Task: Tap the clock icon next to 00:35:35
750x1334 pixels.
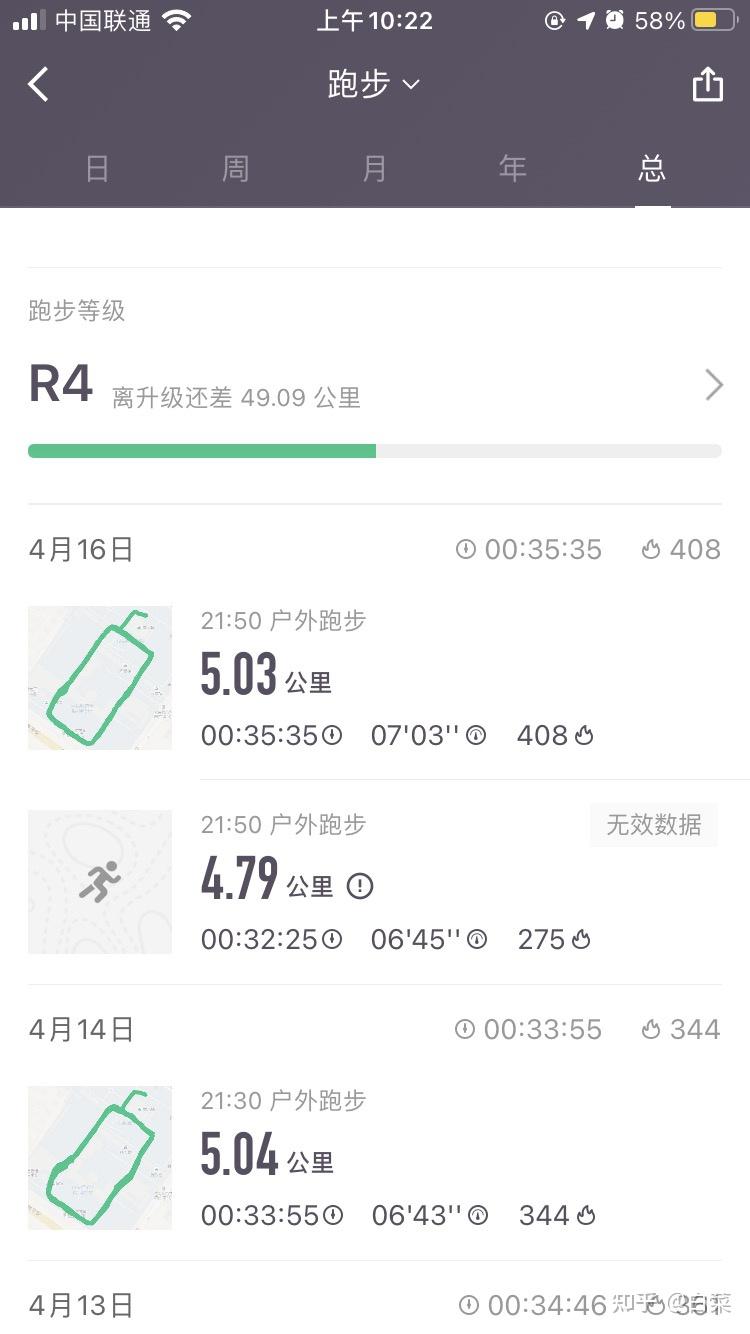Action: tap(466, 549)
